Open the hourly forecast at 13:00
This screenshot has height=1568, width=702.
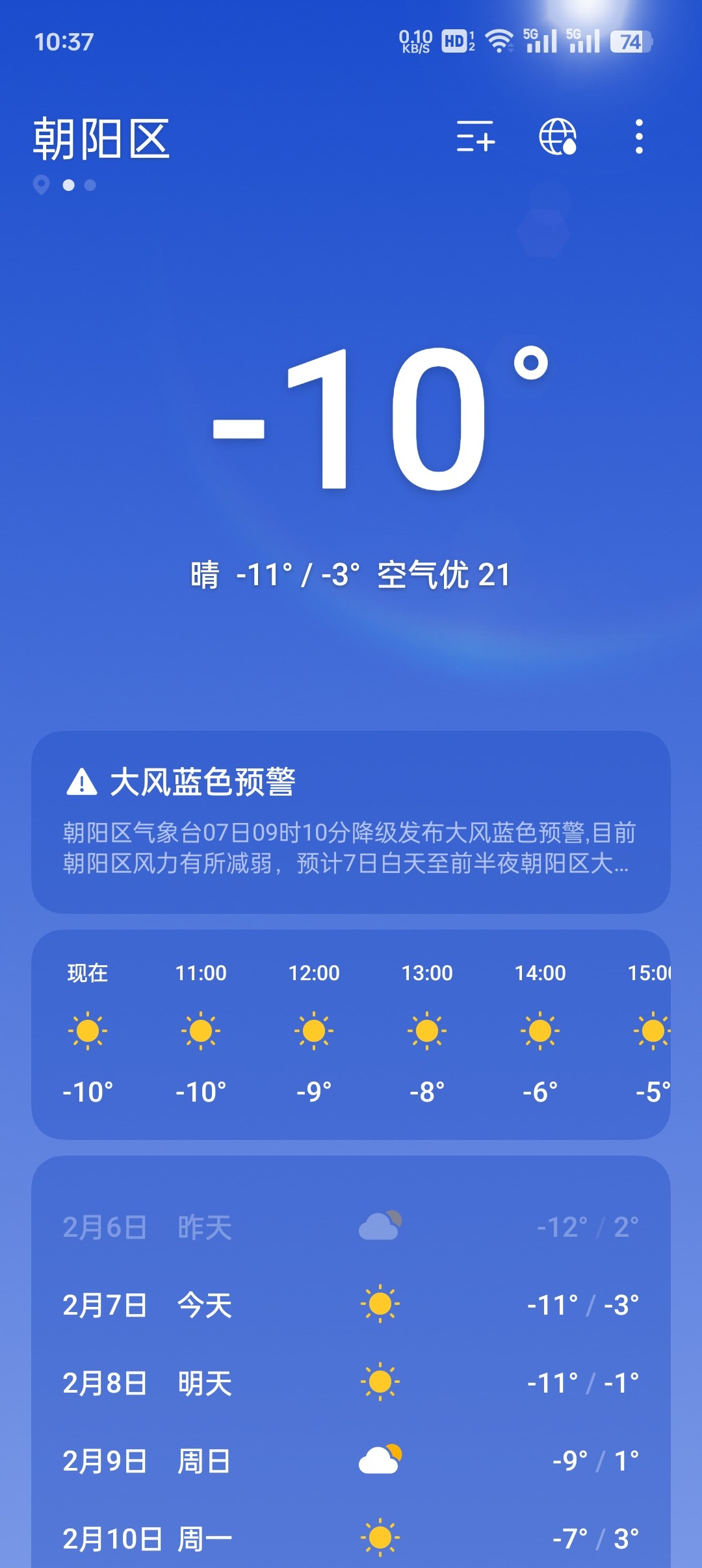[x=427, y=1033]
